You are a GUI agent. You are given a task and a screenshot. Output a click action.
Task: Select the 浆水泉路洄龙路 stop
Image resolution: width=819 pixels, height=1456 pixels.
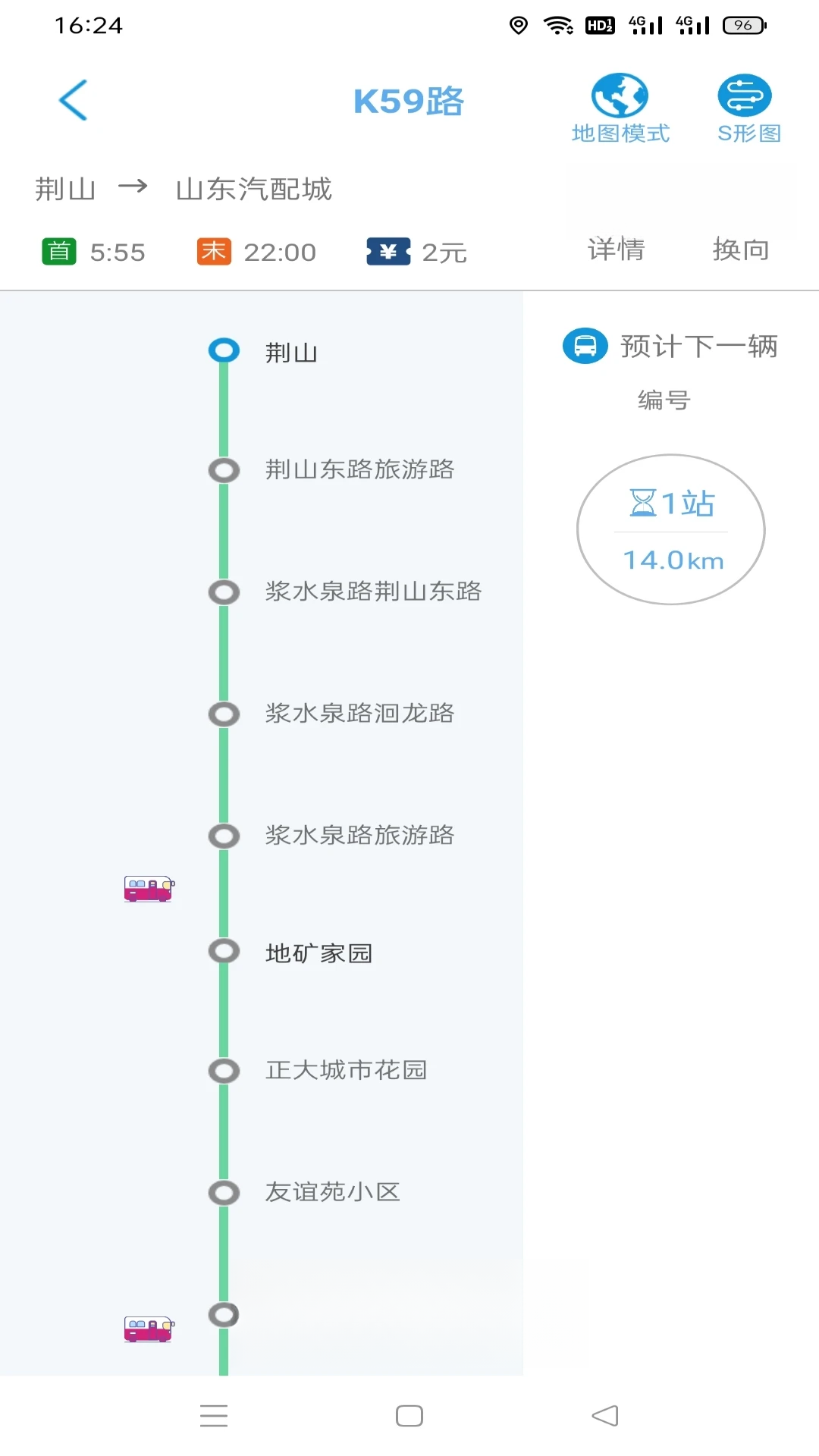(359, 714)
